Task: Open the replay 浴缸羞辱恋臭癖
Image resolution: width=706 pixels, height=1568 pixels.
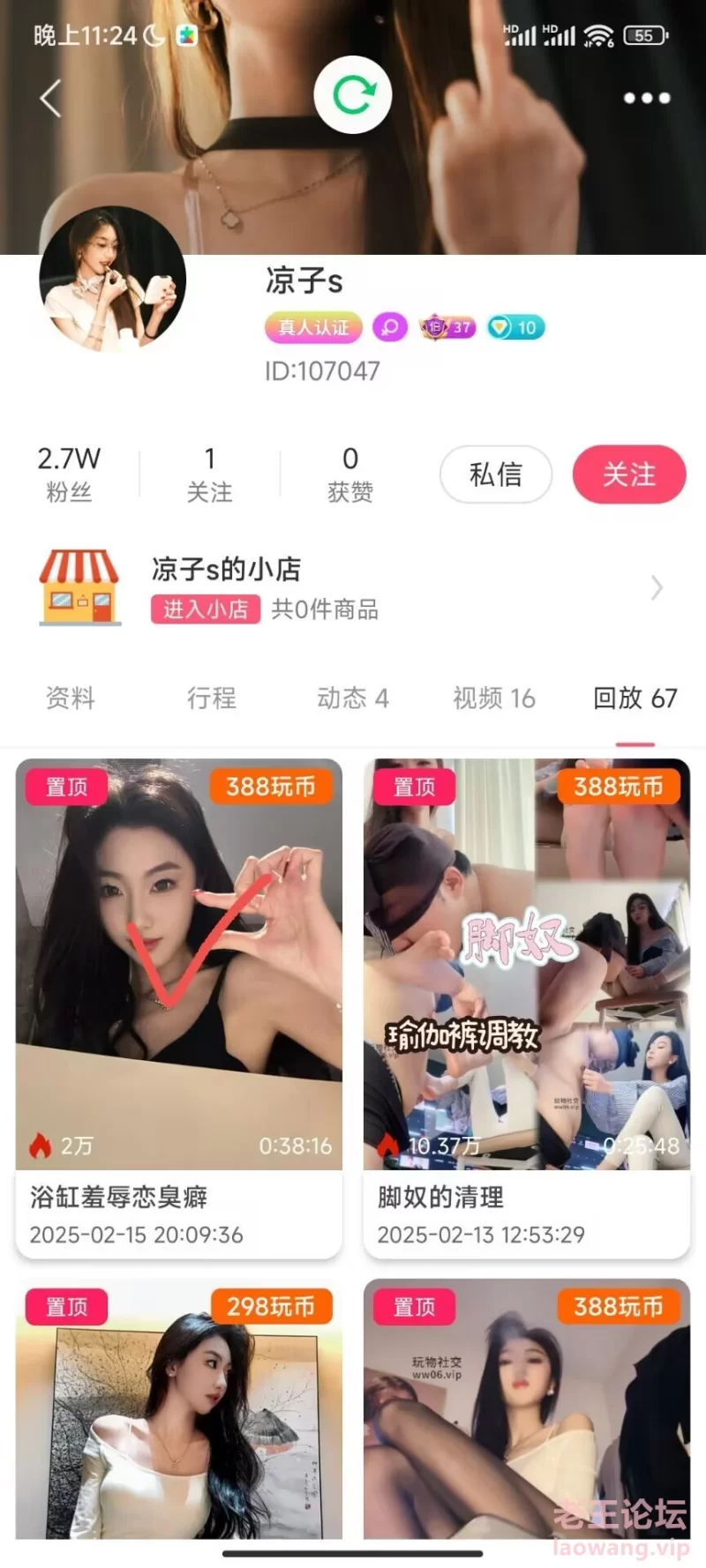Action: click(x=179, y=1005)
